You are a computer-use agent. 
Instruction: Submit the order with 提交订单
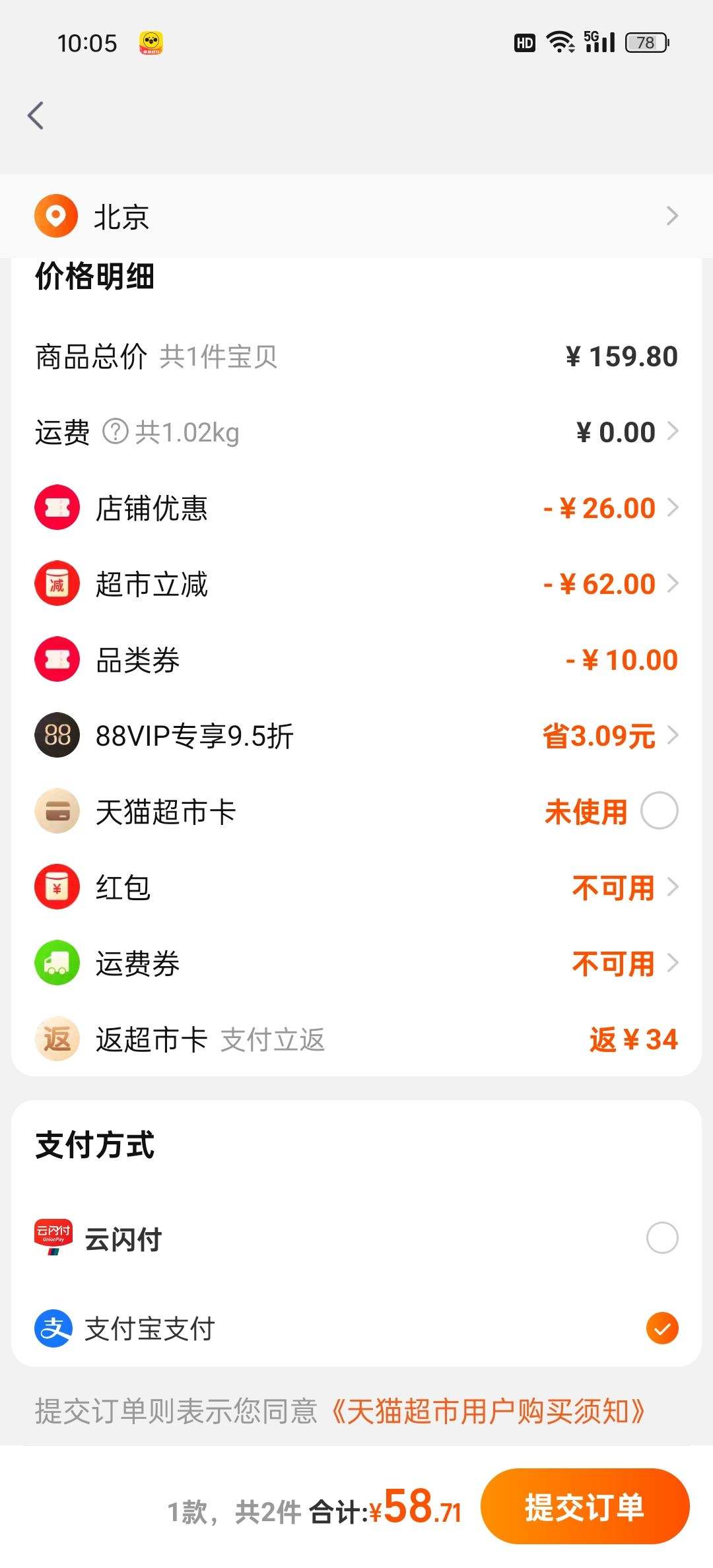[x=585, y=1507]
